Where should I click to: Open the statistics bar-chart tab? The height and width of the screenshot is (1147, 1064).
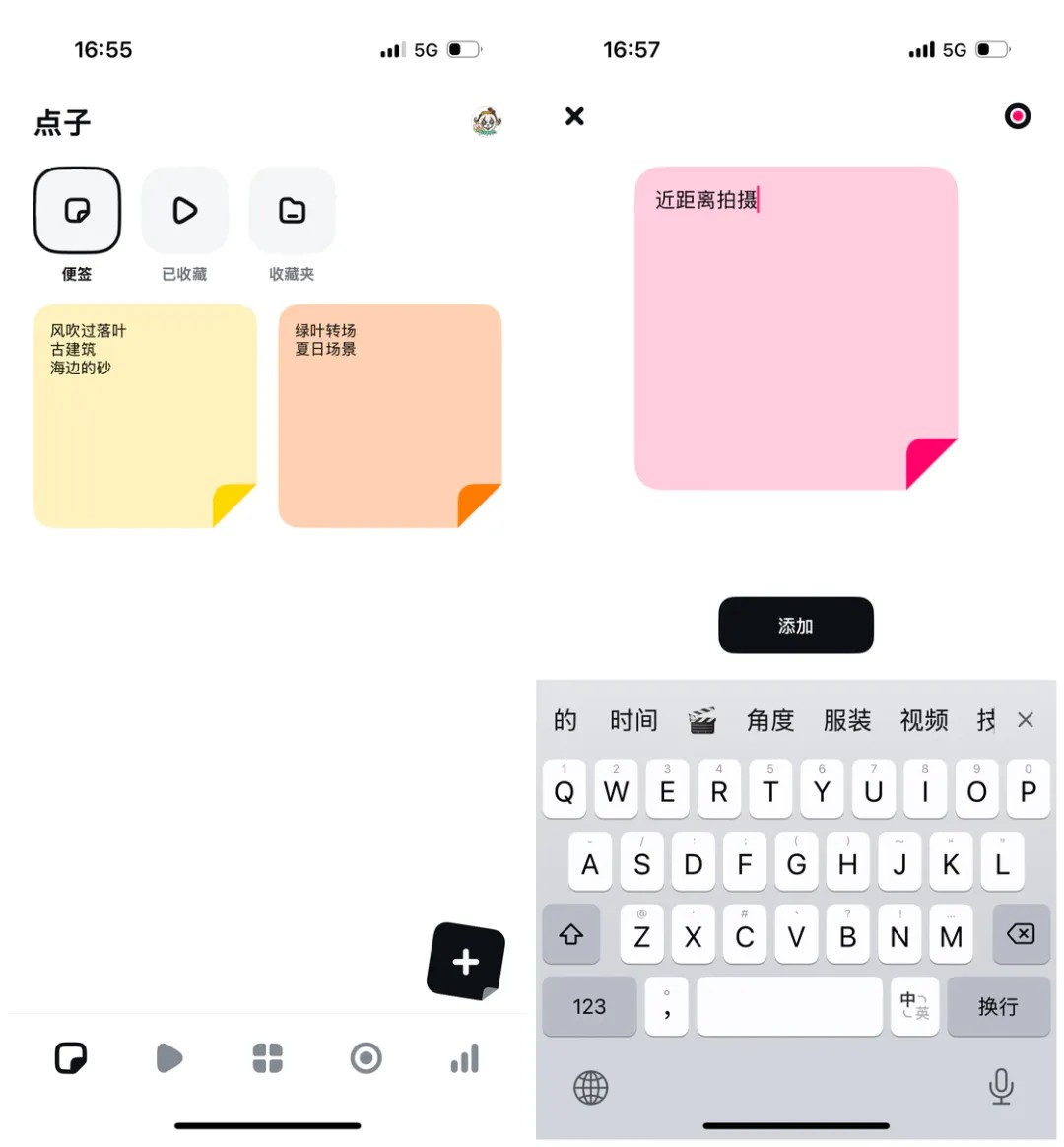[x=464, y=1058]
